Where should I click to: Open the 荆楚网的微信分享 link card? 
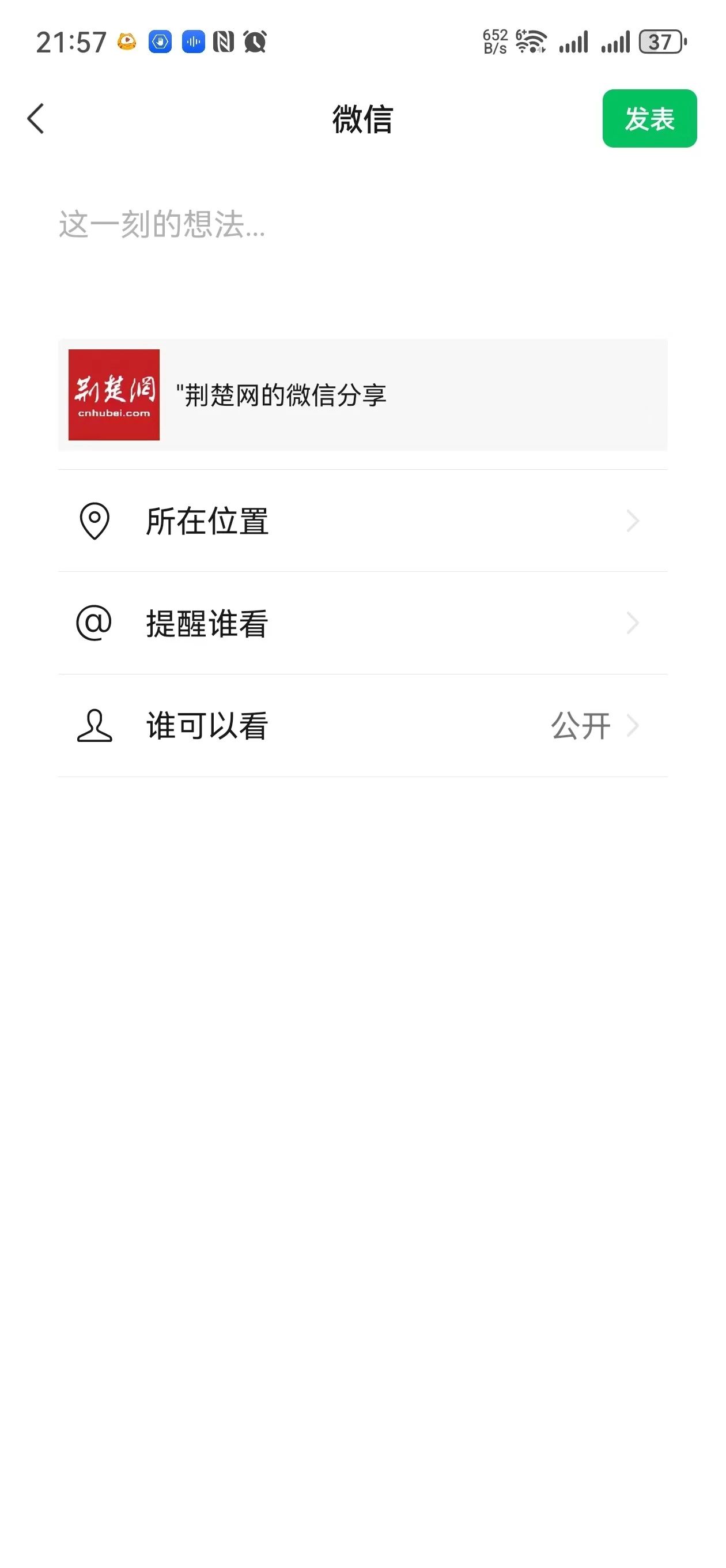click(362, 395)
